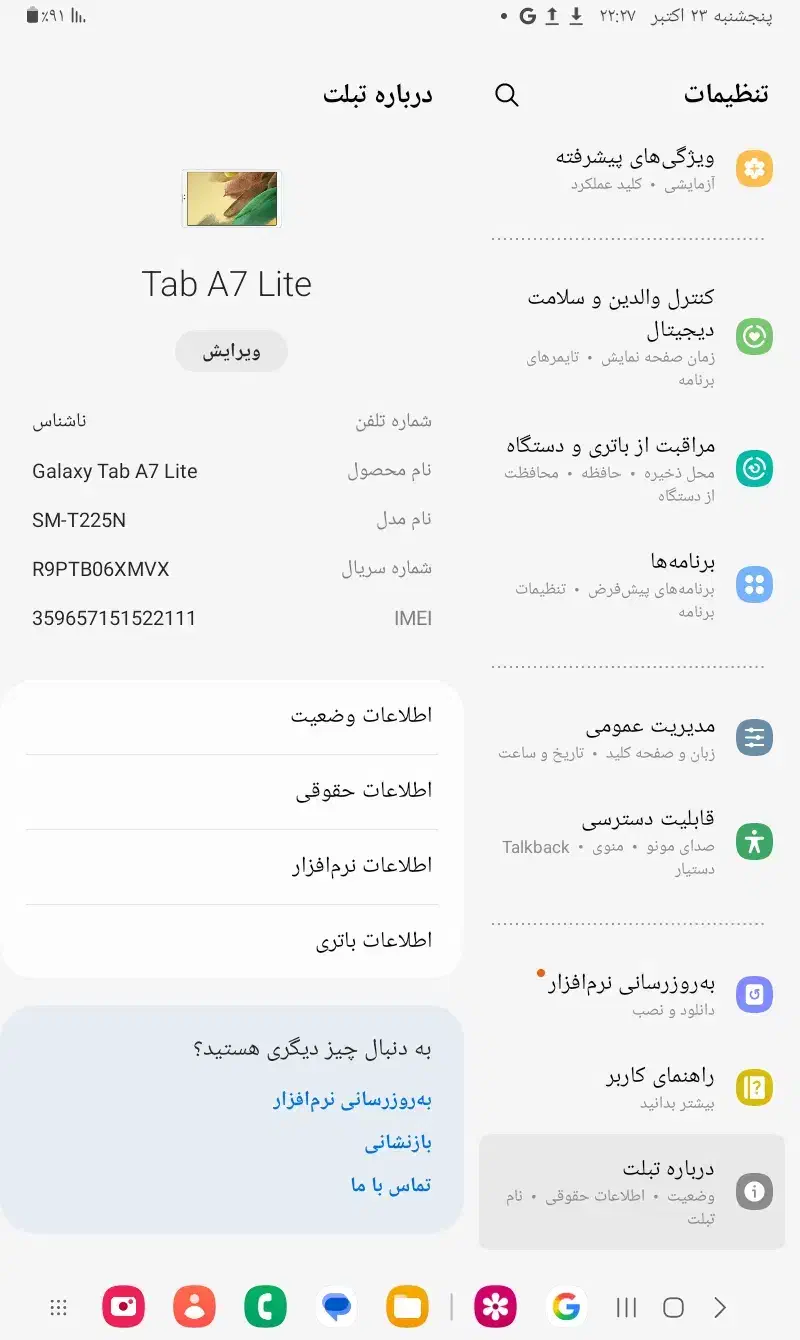
Task: Open search in Settings
Action: click(x=506, y=95)
